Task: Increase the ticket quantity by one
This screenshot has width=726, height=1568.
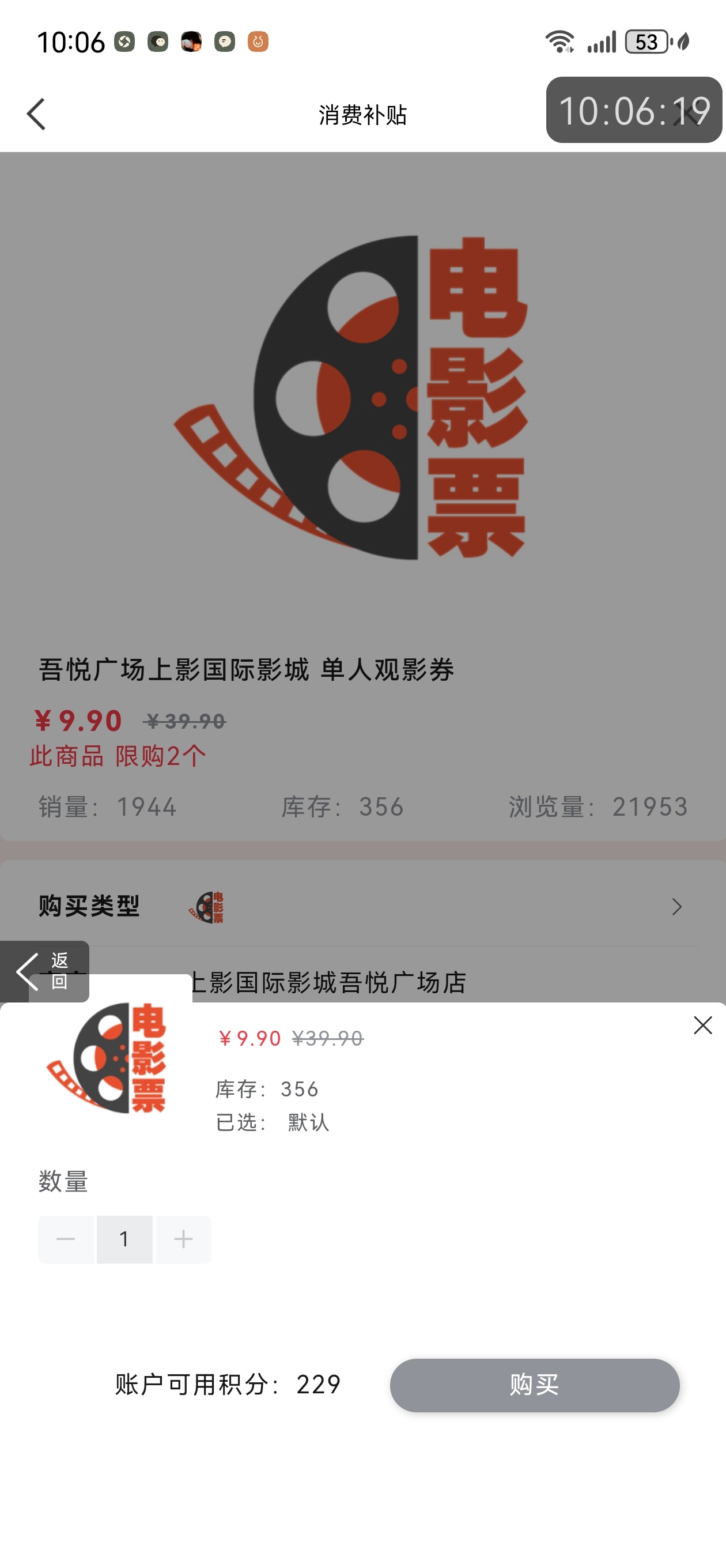Action: [183, 1239]
